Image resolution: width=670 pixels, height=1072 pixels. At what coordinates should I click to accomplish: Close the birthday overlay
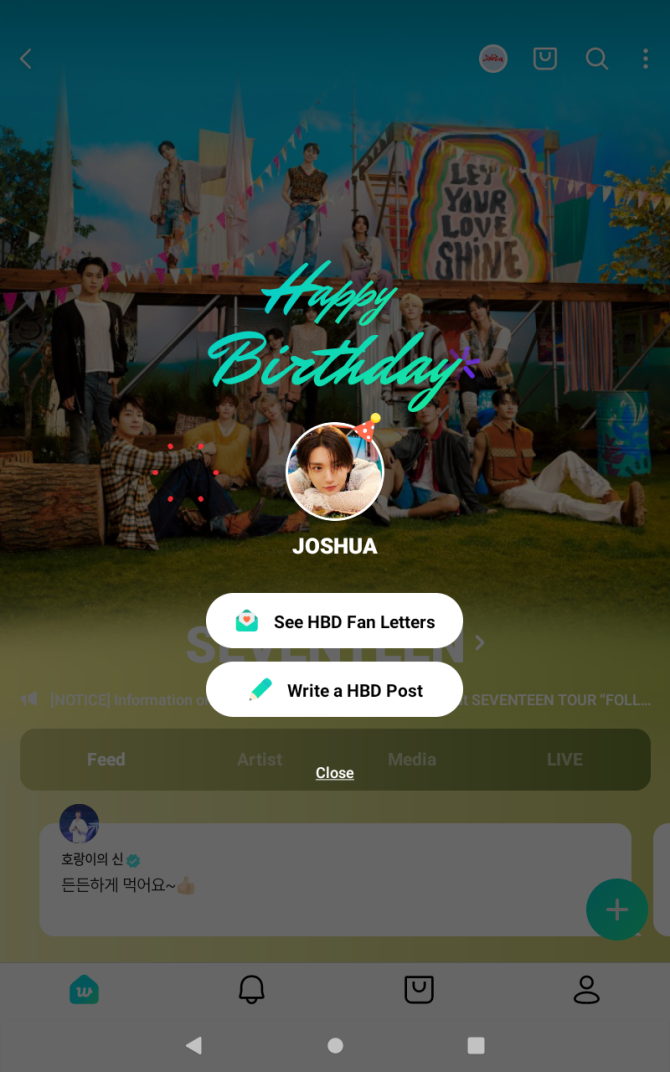coord(334,773)
